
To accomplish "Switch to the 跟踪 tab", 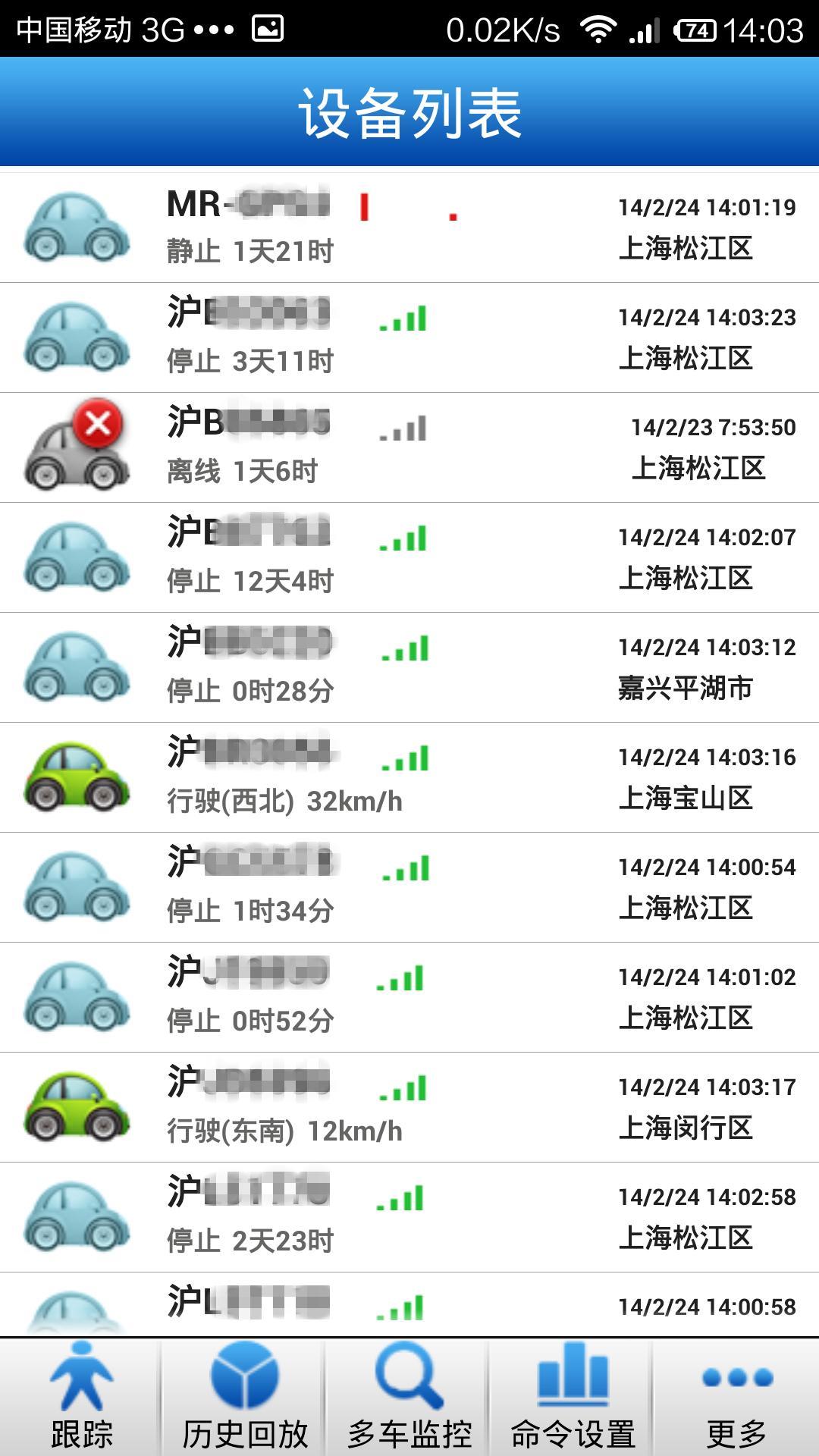I will tap(81, 1397).
